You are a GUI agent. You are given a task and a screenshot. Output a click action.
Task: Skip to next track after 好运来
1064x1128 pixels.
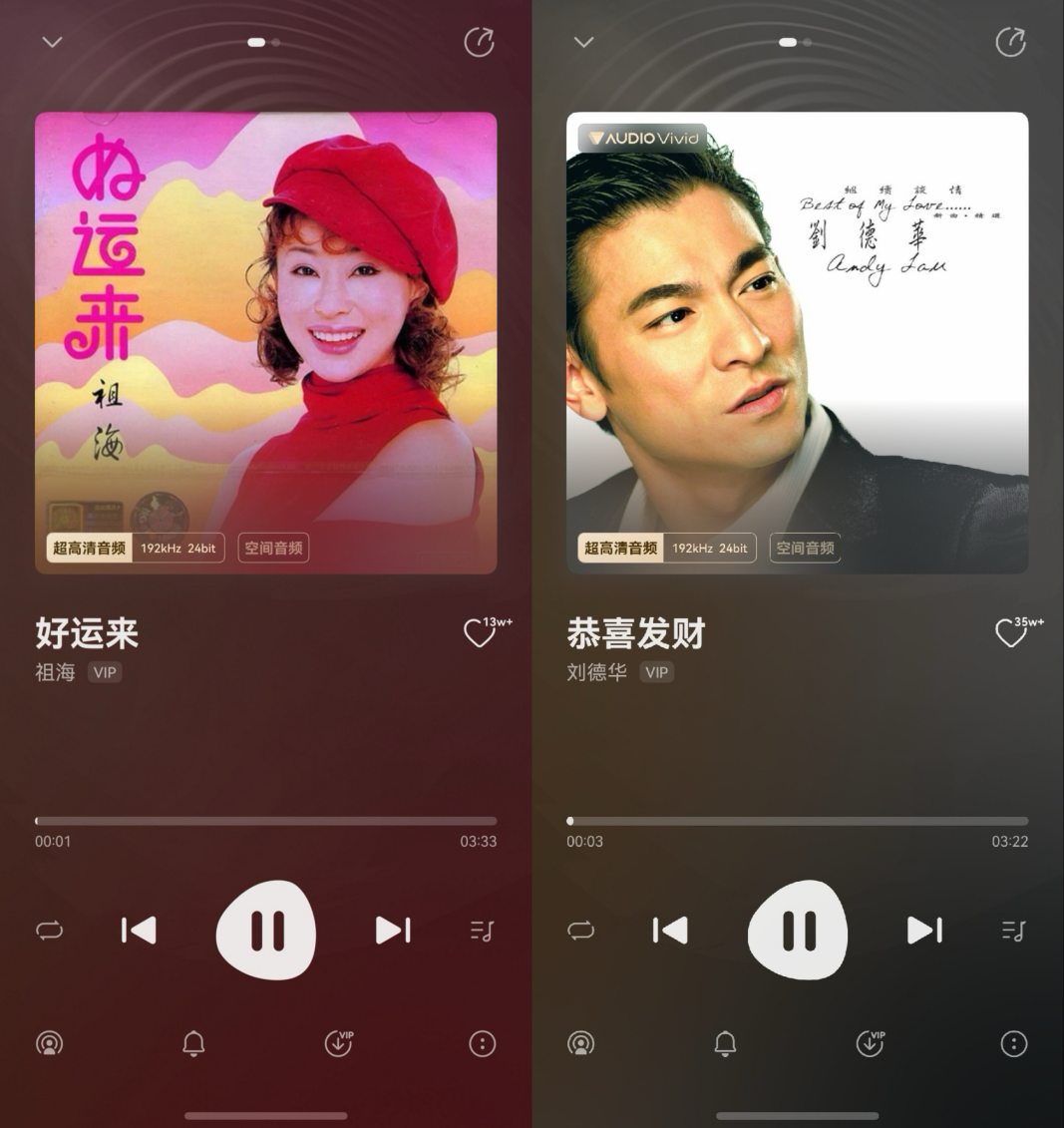393,930
